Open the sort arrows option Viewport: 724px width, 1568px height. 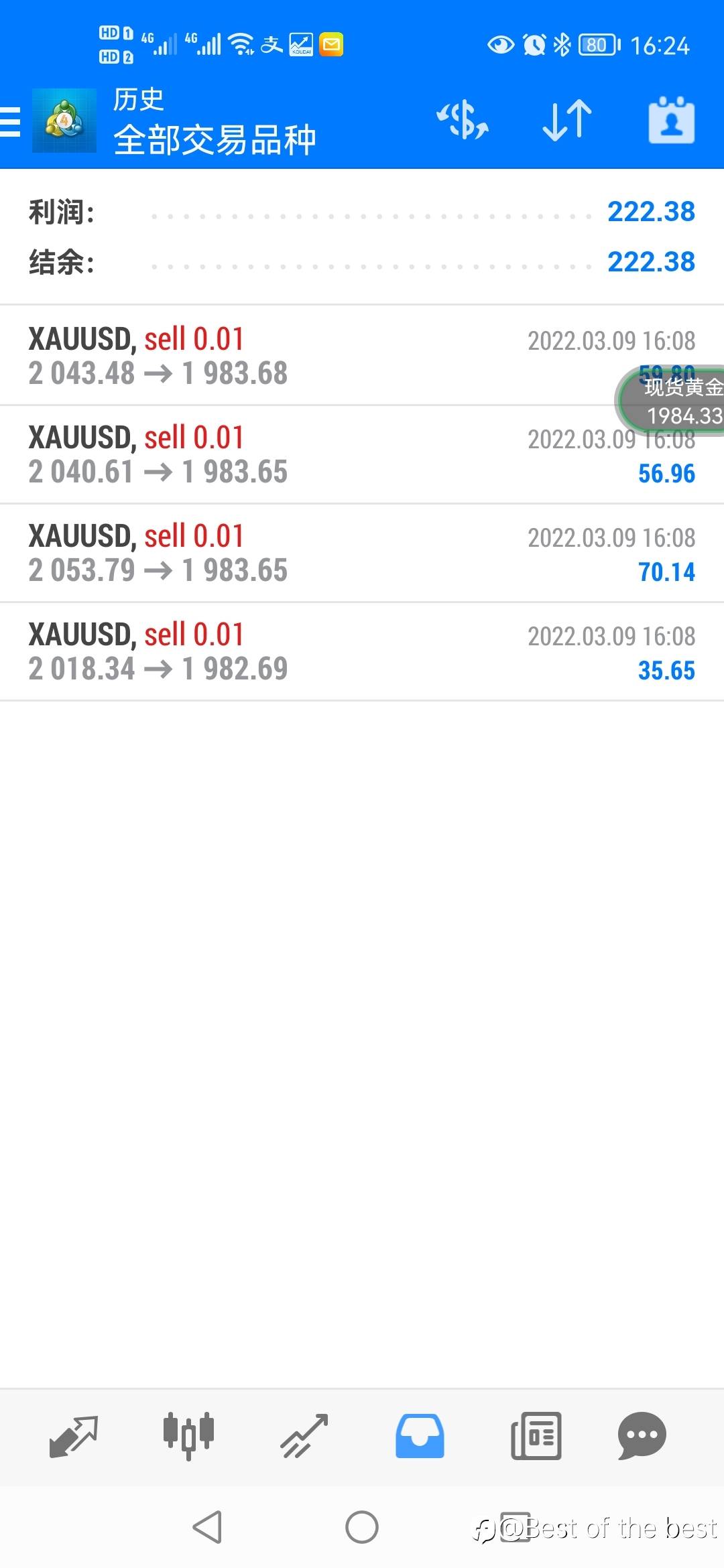(567, 121)
